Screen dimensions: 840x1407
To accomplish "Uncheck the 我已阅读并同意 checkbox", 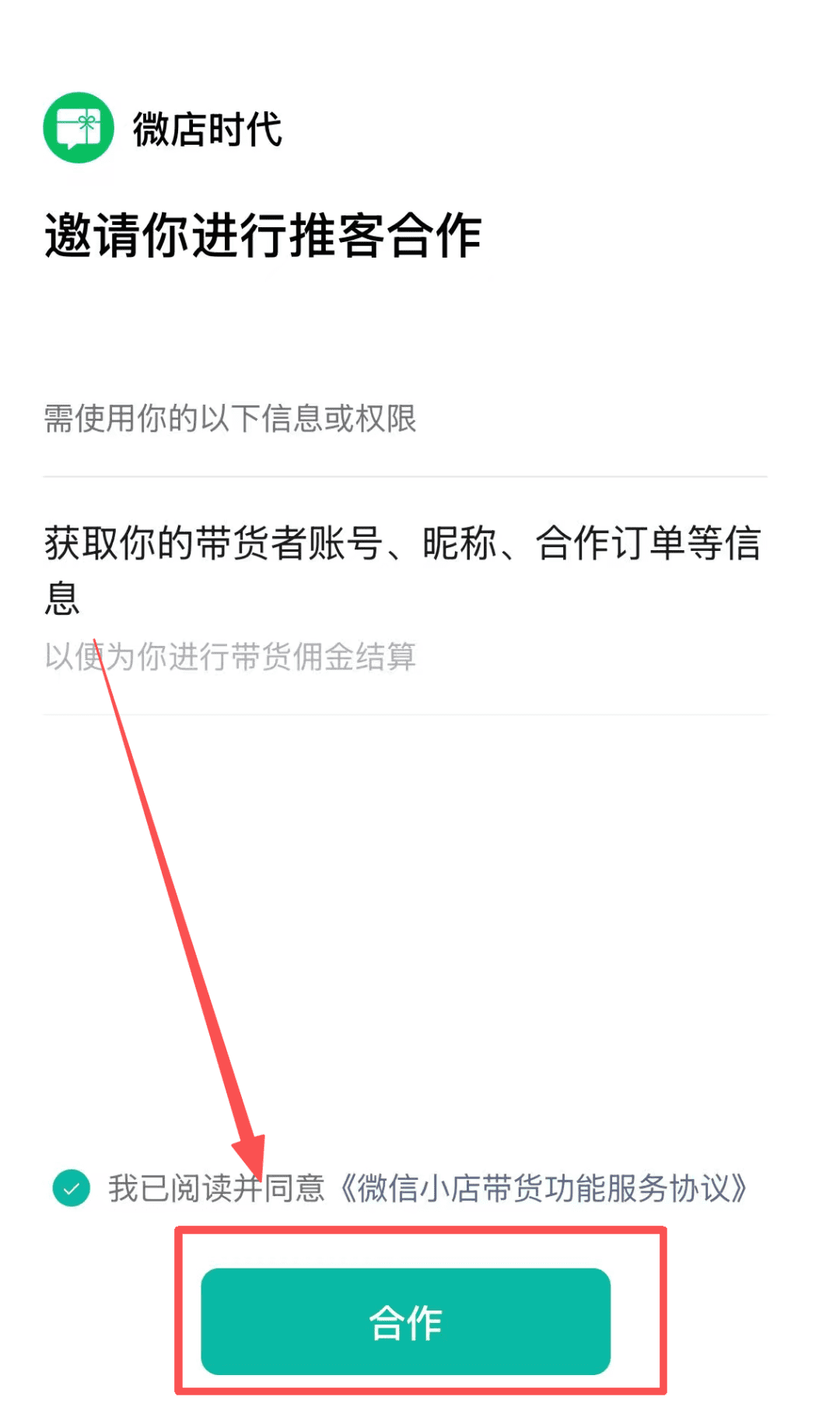I will [72, 1188].
